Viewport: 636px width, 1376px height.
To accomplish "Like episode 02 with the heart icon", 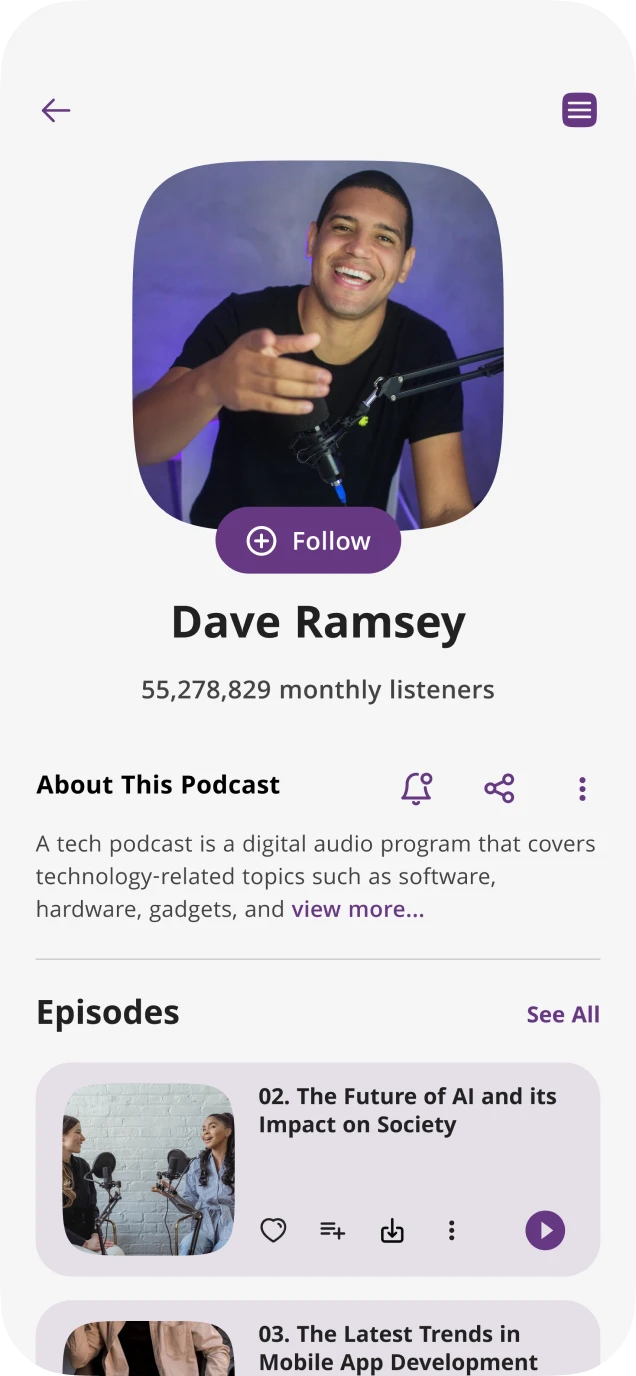I will point(273,1230).
